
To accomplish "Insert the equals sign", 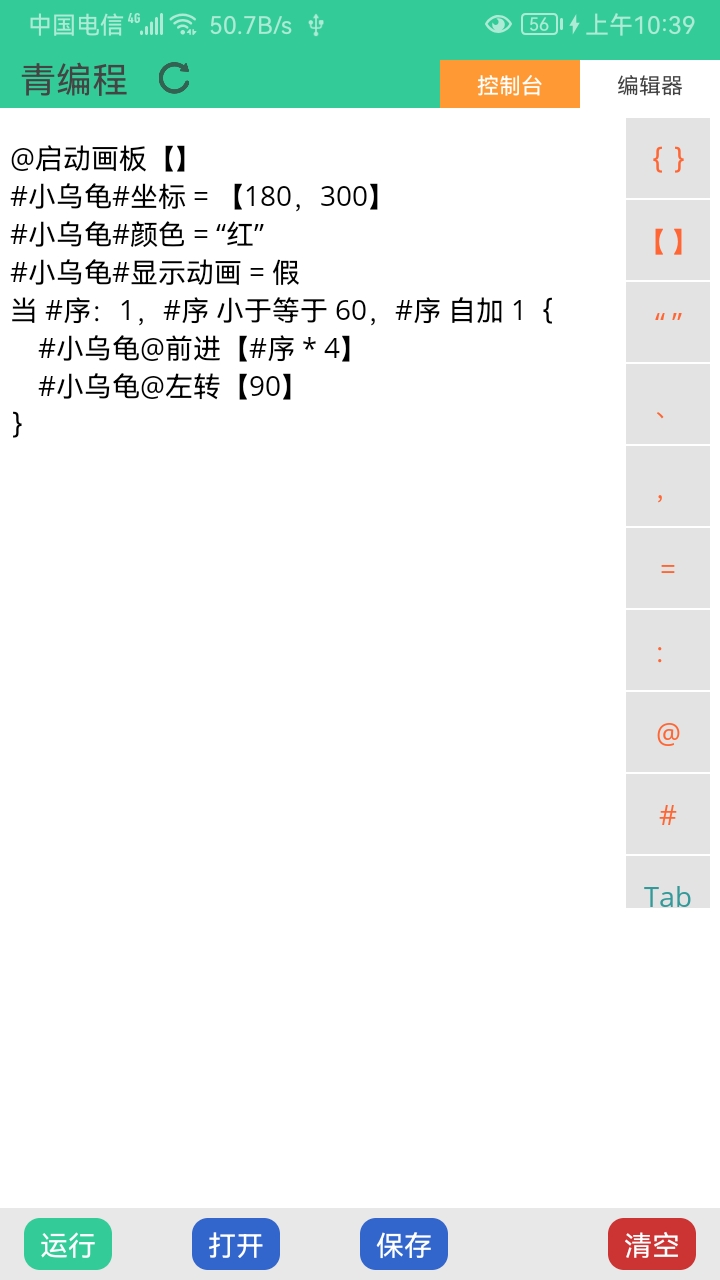I will click(x=668, y=568).
